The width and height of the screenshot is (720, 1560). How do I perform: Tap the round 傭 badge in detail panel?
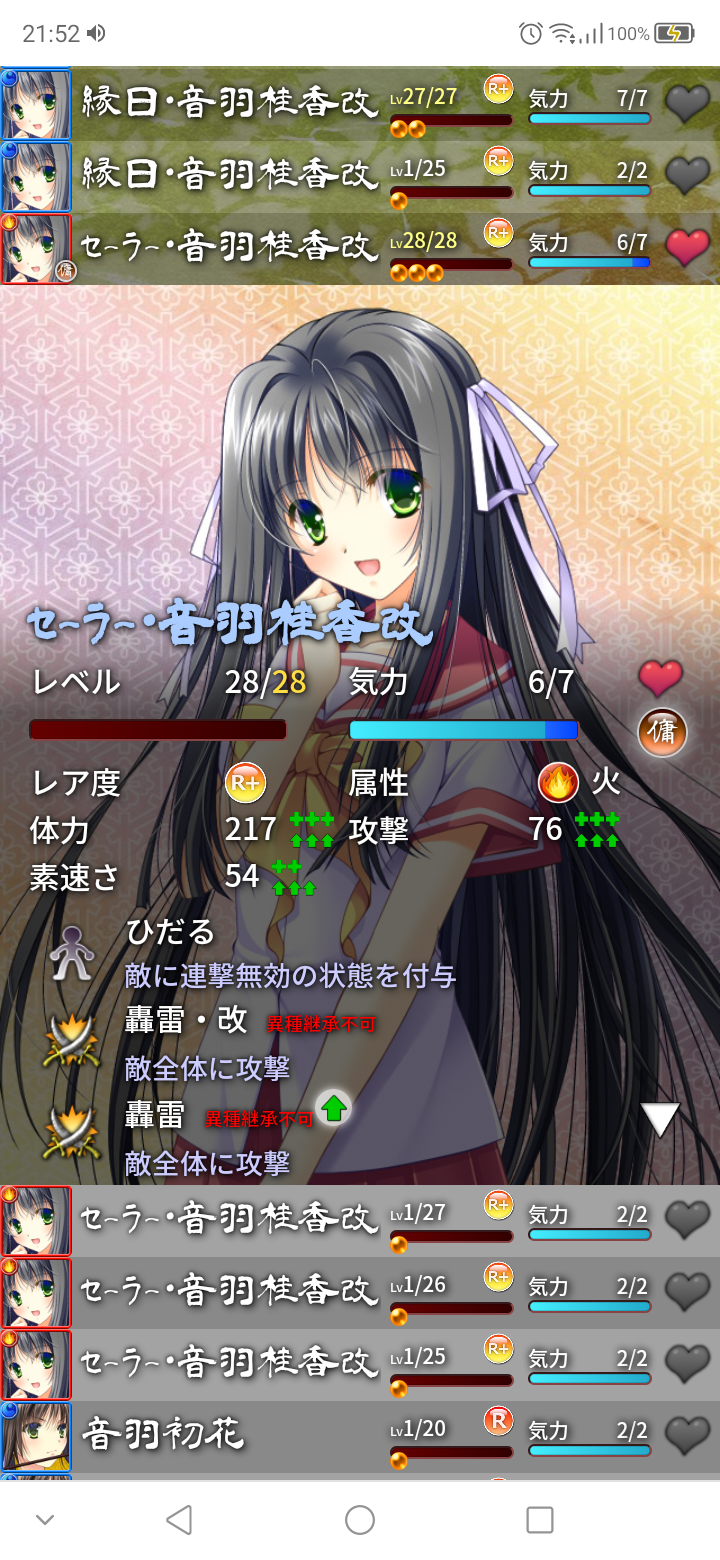tap(662, 733)
